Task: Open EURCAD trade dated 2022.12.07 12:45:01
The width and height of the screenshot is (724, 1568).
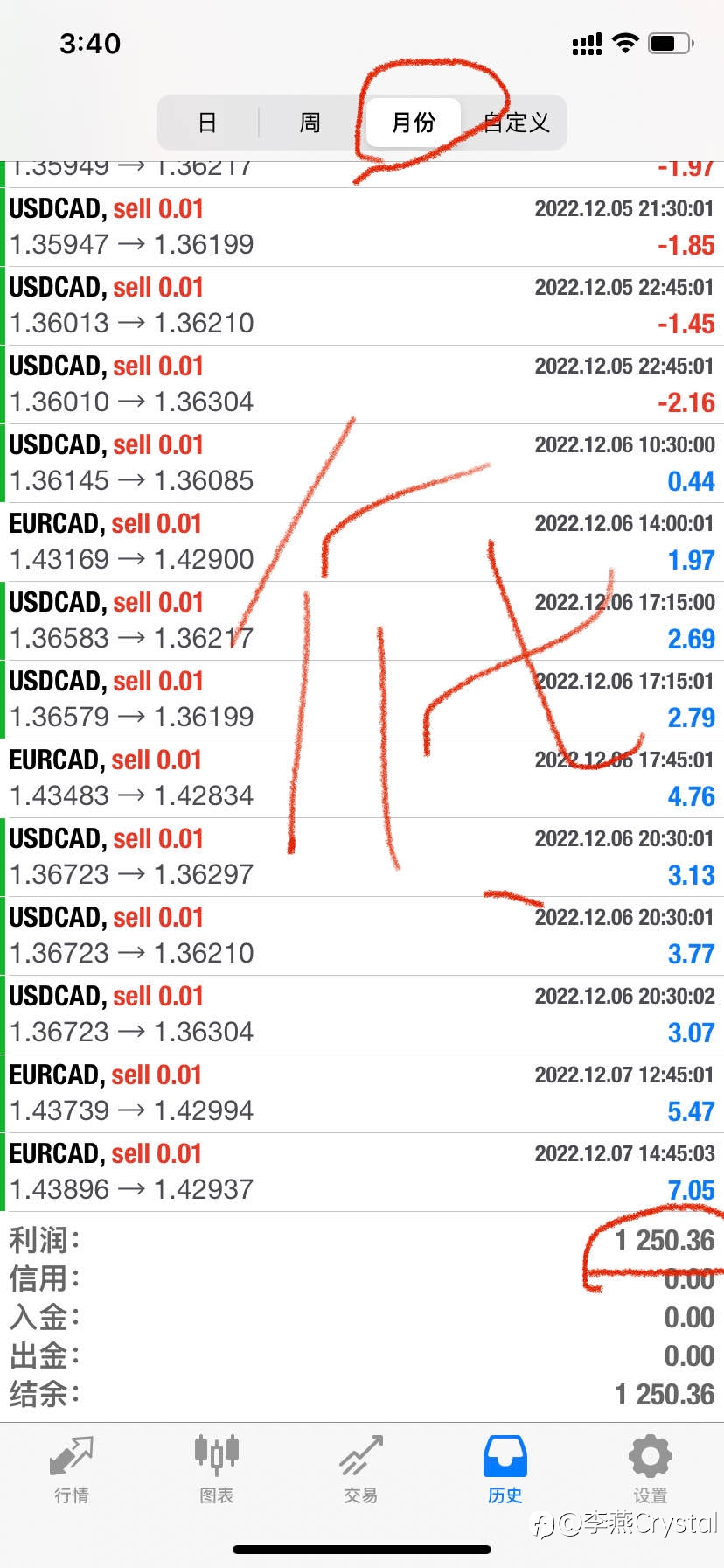Action: 362,1094
